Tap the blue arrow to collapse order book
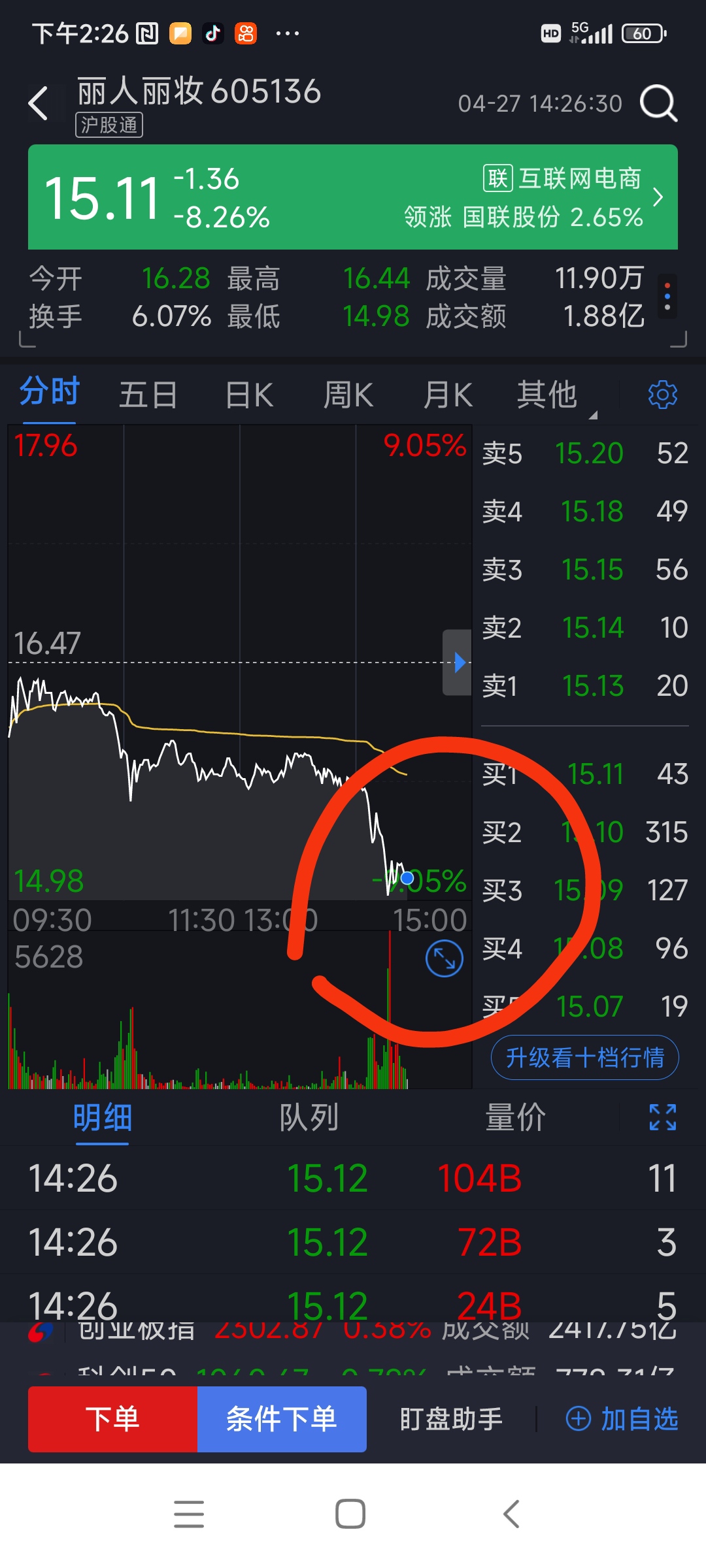The image size is (706, 1568). pos(460,662)
